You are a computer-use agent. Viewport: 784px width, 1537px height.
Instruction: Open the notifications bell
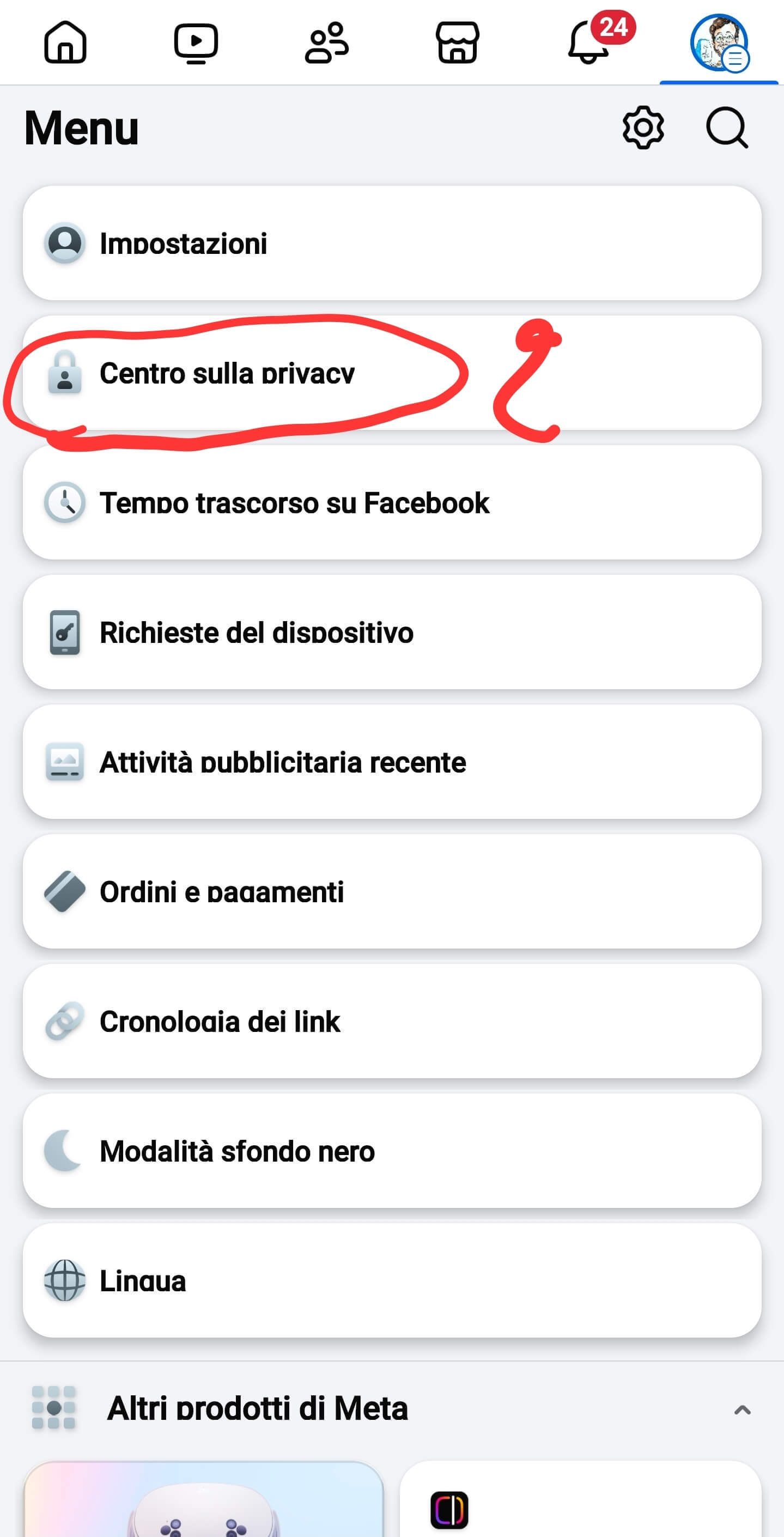point(589,42)
